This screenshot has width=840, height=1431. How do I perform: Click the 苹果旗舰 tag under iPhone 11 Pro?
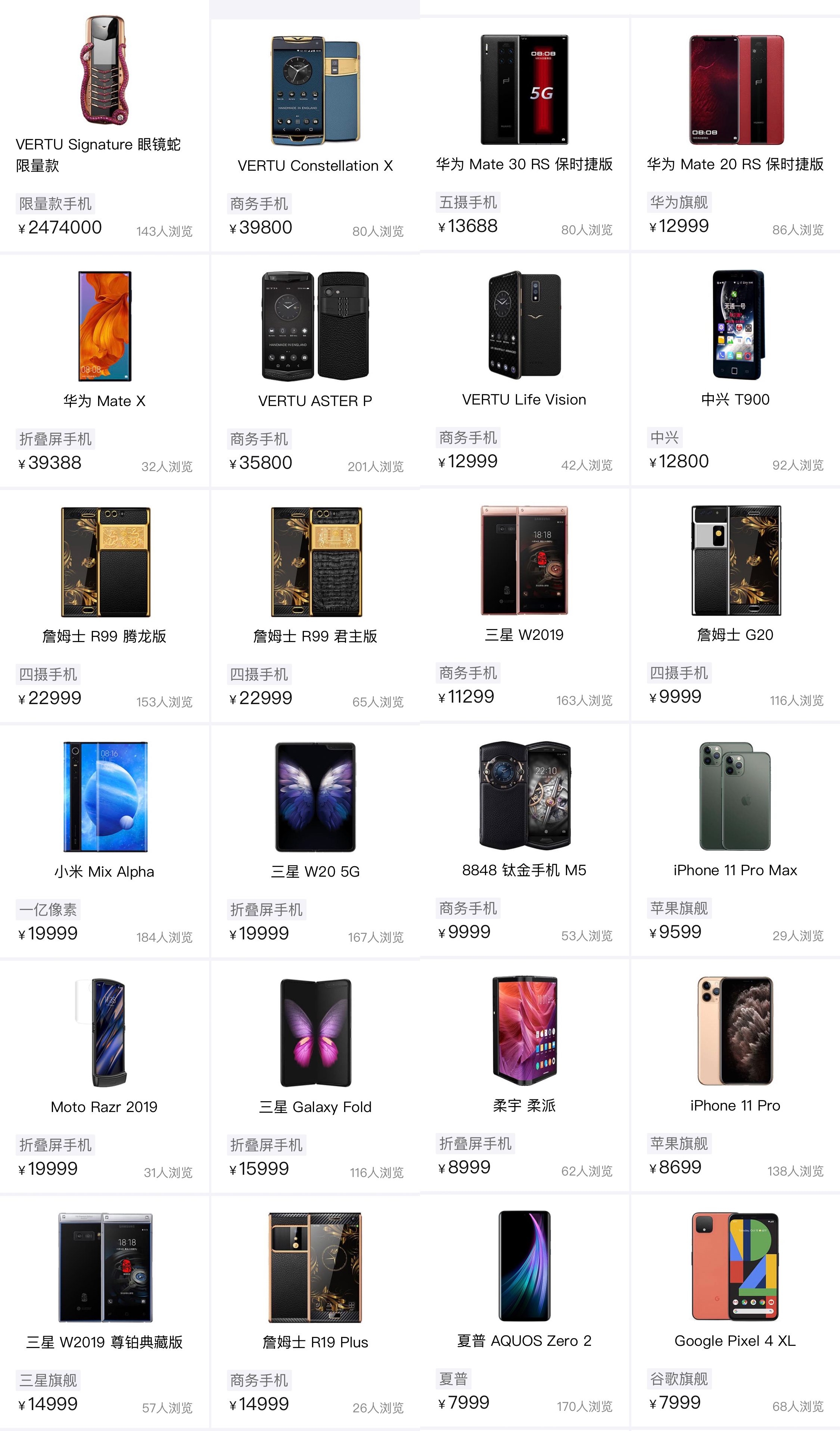(x=679, y=1143)
